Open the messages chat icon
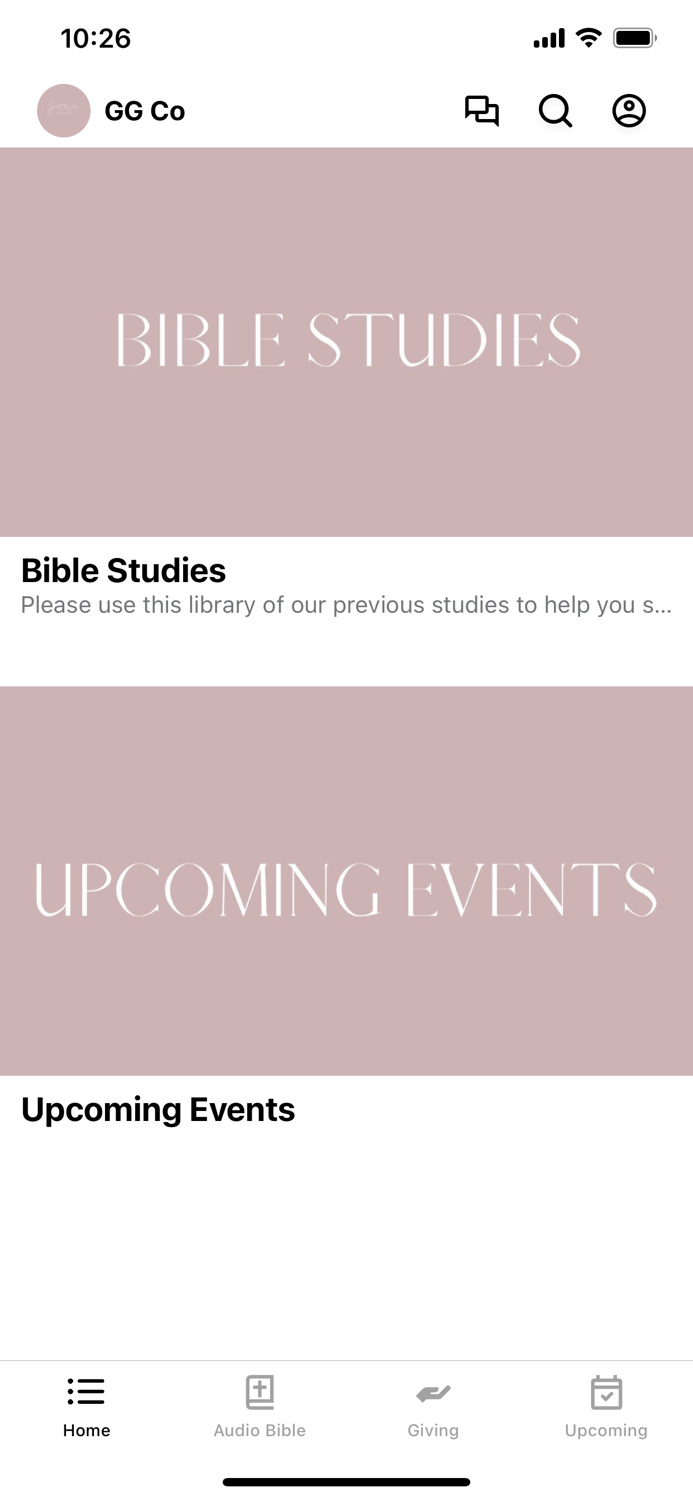This screenshot has height=1500, width=693. [481, 111]
